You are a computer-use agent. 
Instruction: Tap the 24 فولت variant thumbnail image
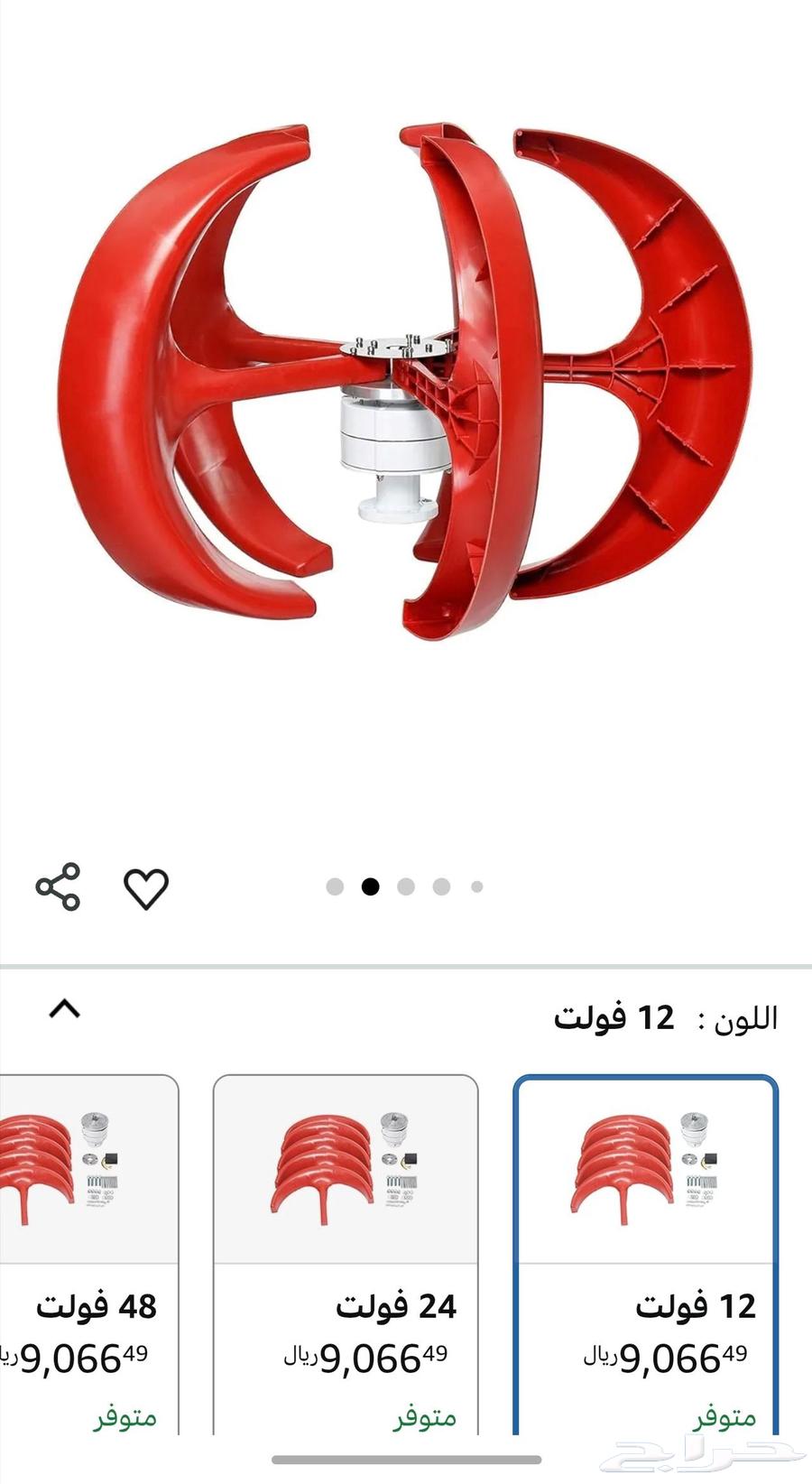(346, 1164)
